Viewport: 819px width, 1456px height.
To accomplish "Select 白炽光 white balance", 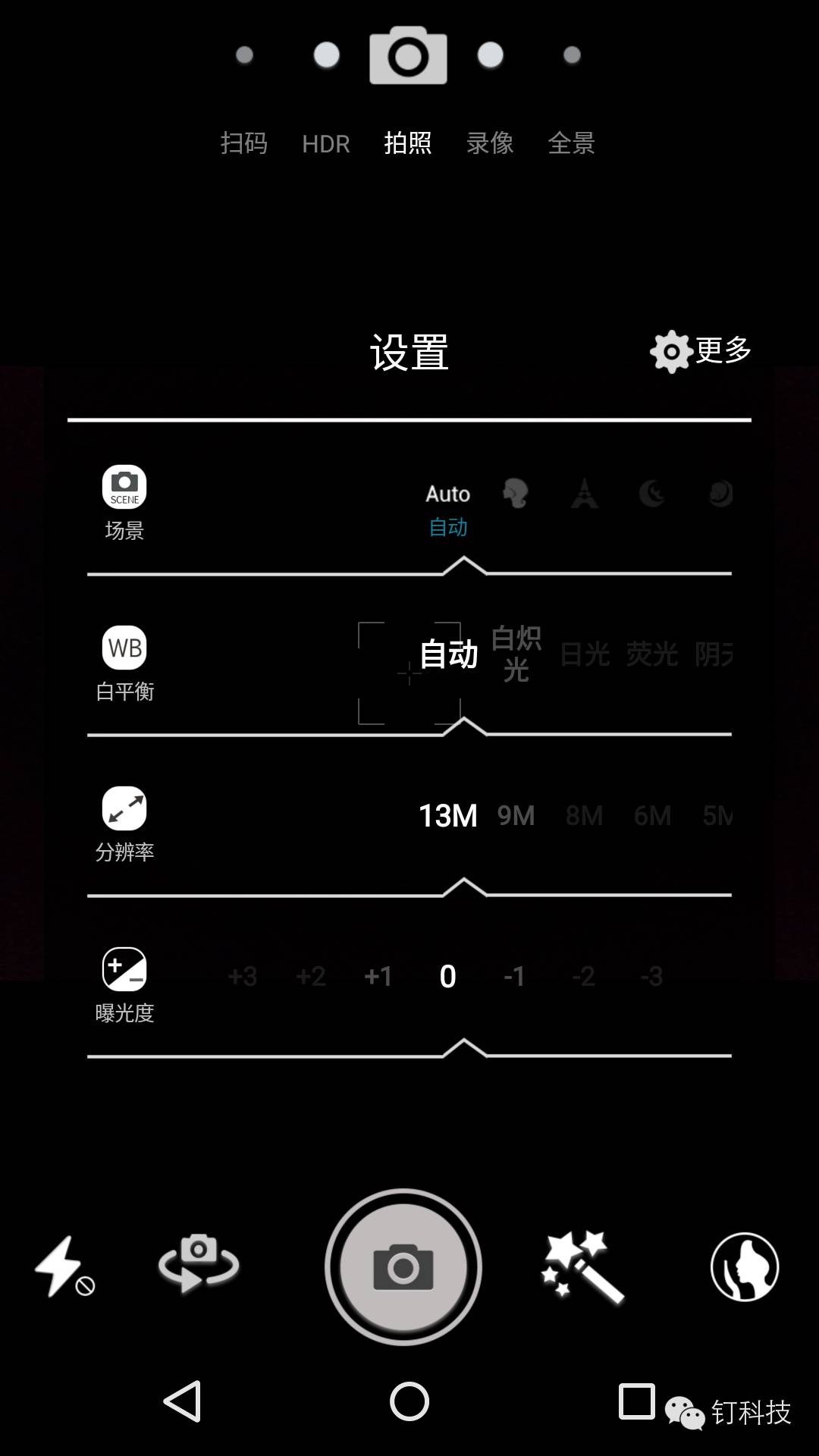I will [516, 654].
